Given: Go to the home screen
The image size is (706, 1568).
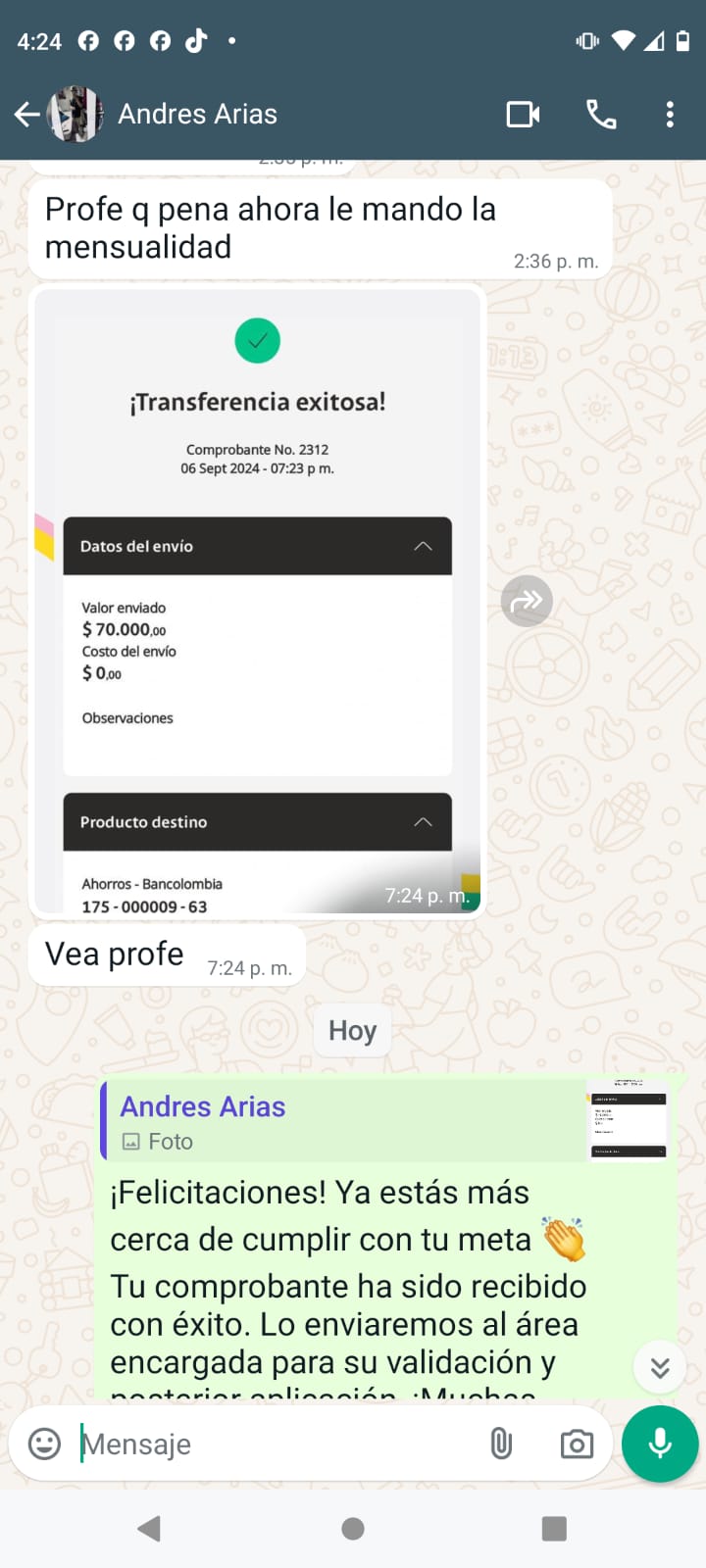Looking at the screenshot, I should click(x=353, y=1529).
